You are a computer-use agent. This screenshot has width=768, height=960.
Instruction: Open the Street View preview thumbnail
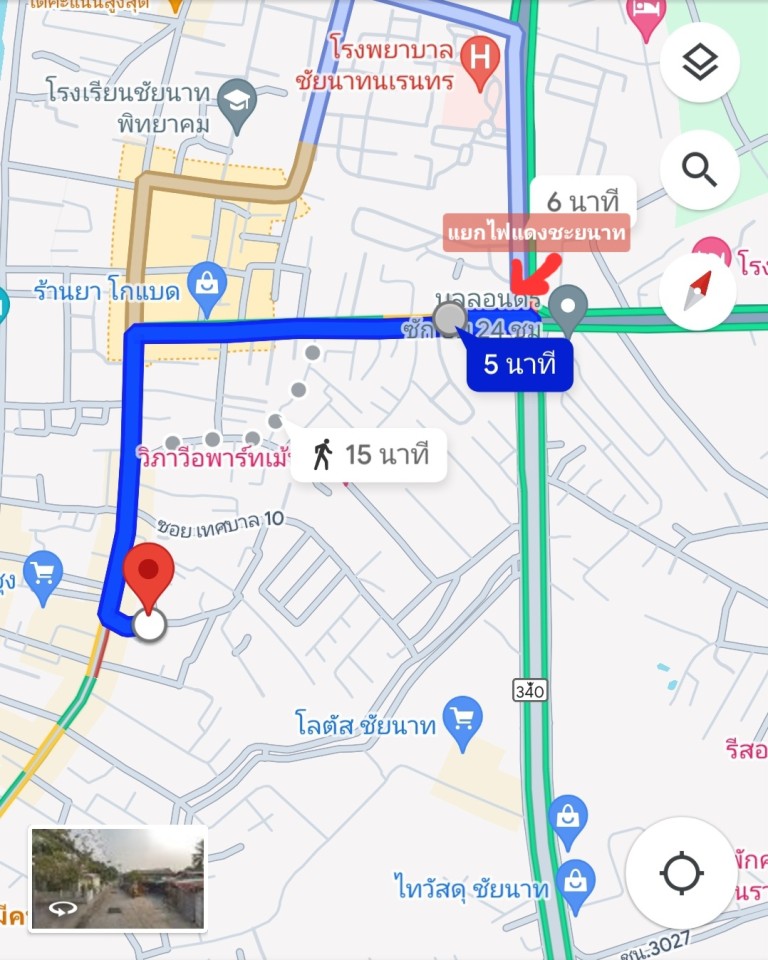118,879
